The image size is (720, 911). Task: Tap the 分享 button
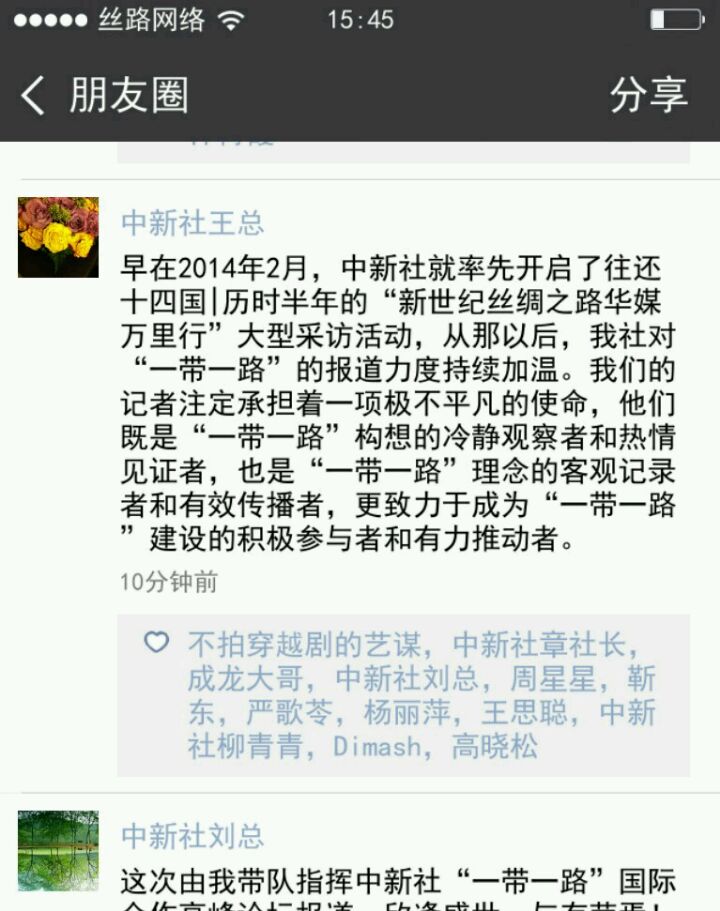pos(648,95)
